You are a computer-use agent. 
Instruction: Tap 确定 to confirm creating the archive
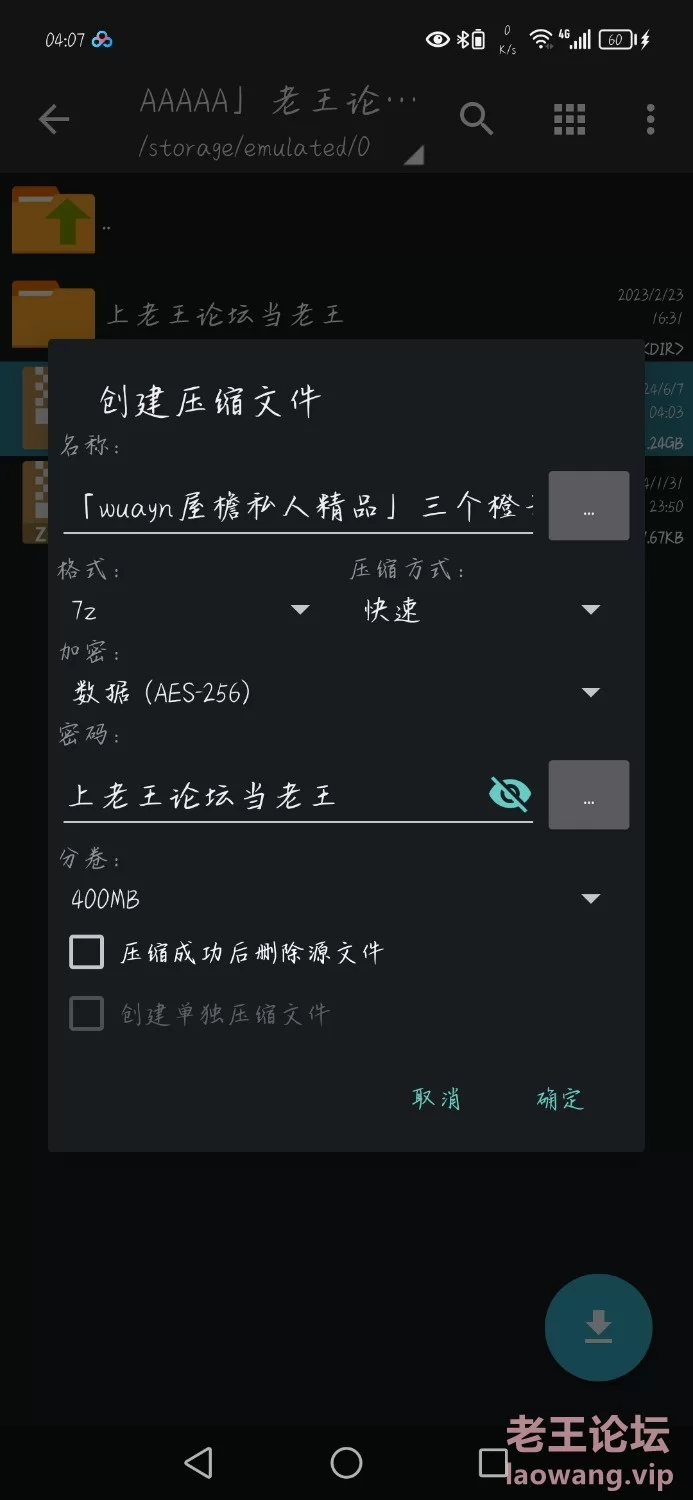(x=559, y=1099)
